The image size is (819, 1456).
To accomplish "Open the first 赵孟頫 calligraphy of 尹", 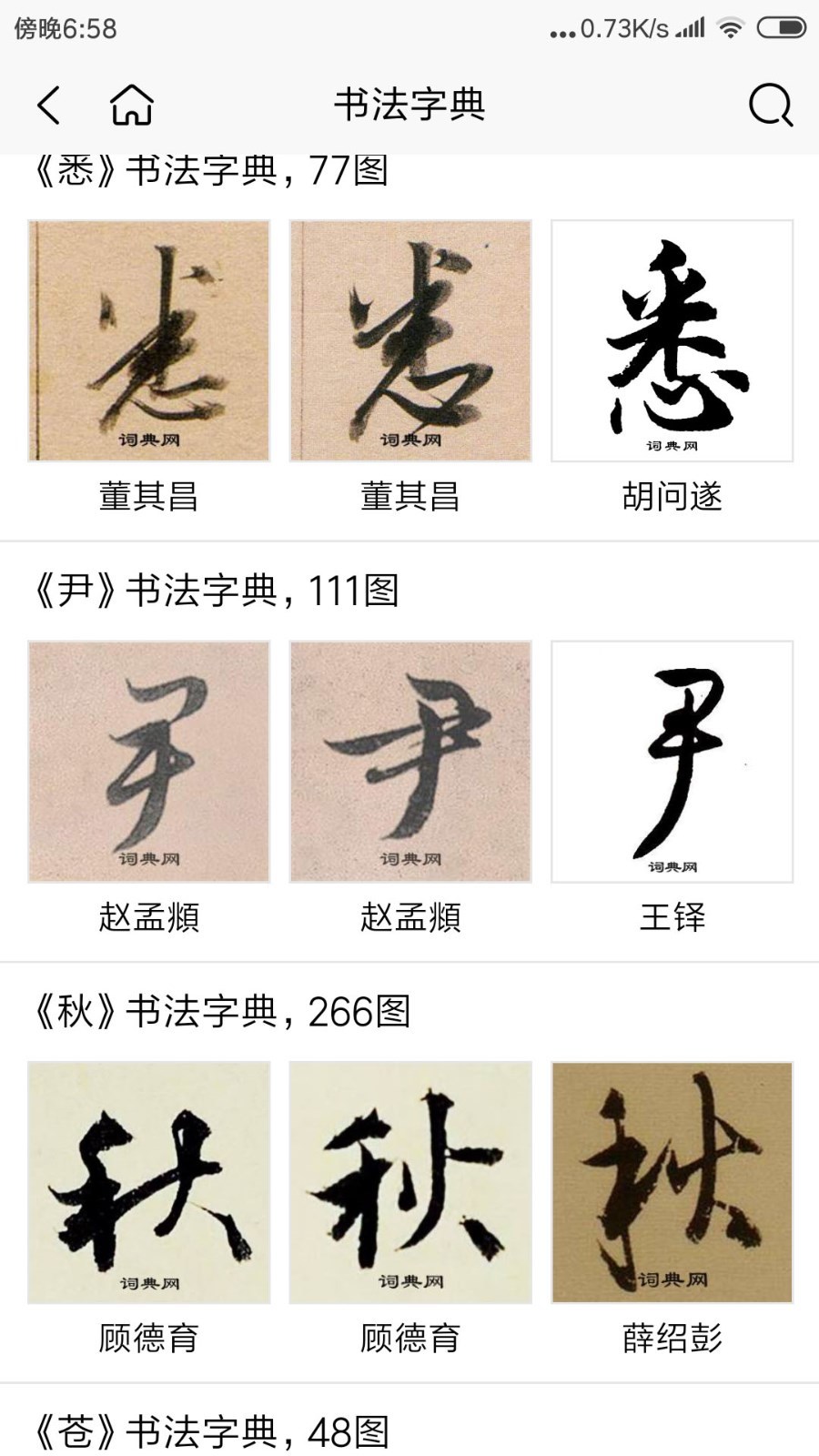I will 148,762.
